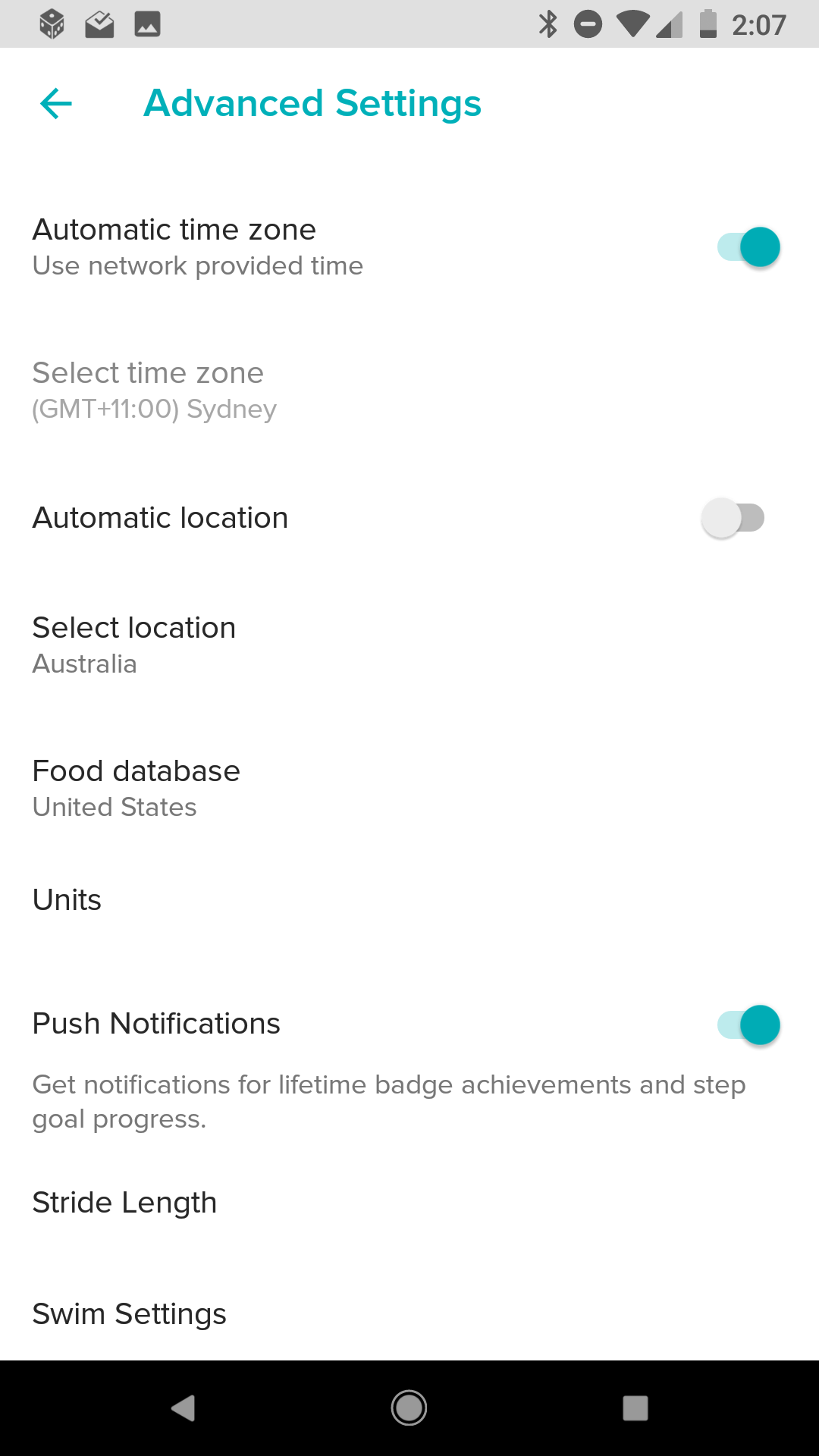The image size is (819, 1456).
Task: Go back from Advanced Settings
Action: pyautogui.click(x=56, y=104)
